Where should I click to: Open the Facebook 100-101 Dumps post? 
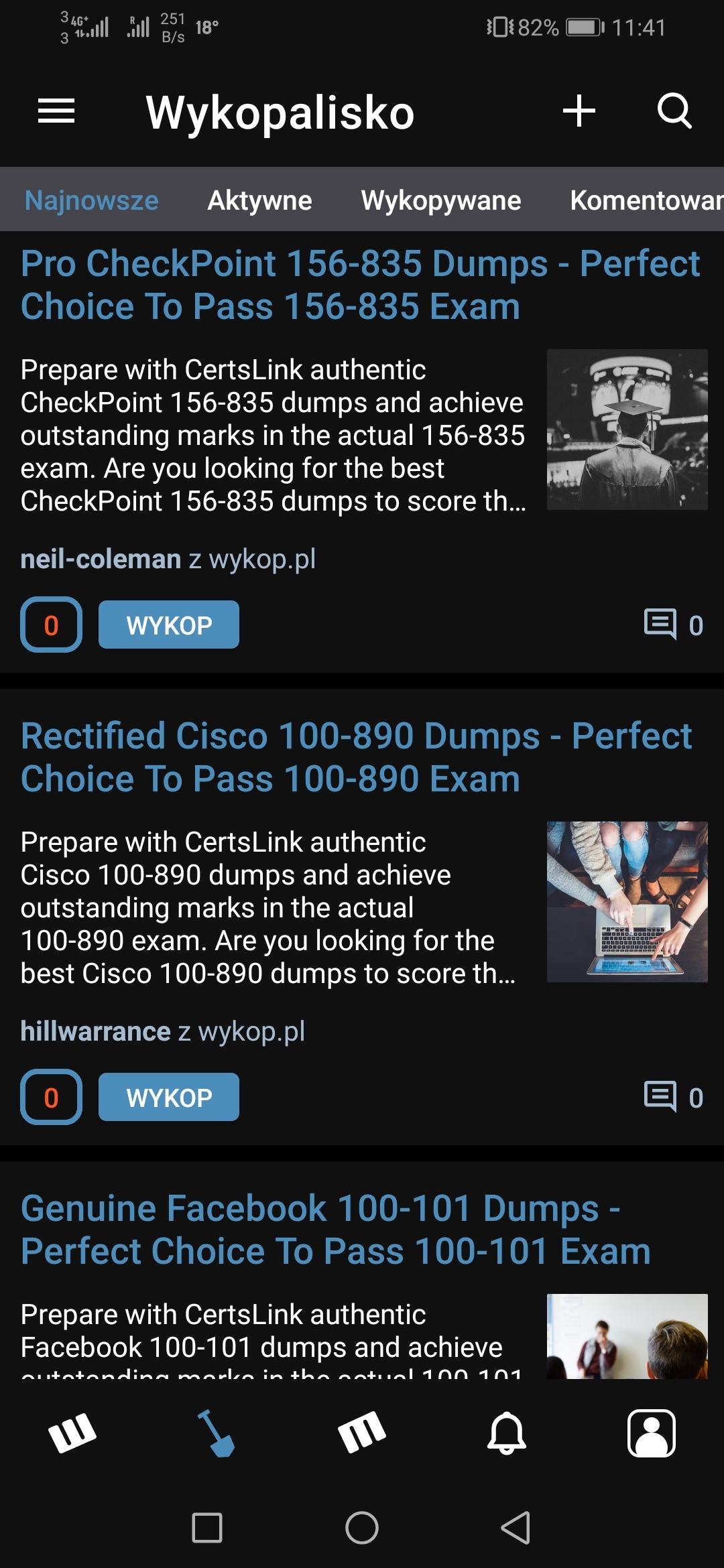[335, 1230]
